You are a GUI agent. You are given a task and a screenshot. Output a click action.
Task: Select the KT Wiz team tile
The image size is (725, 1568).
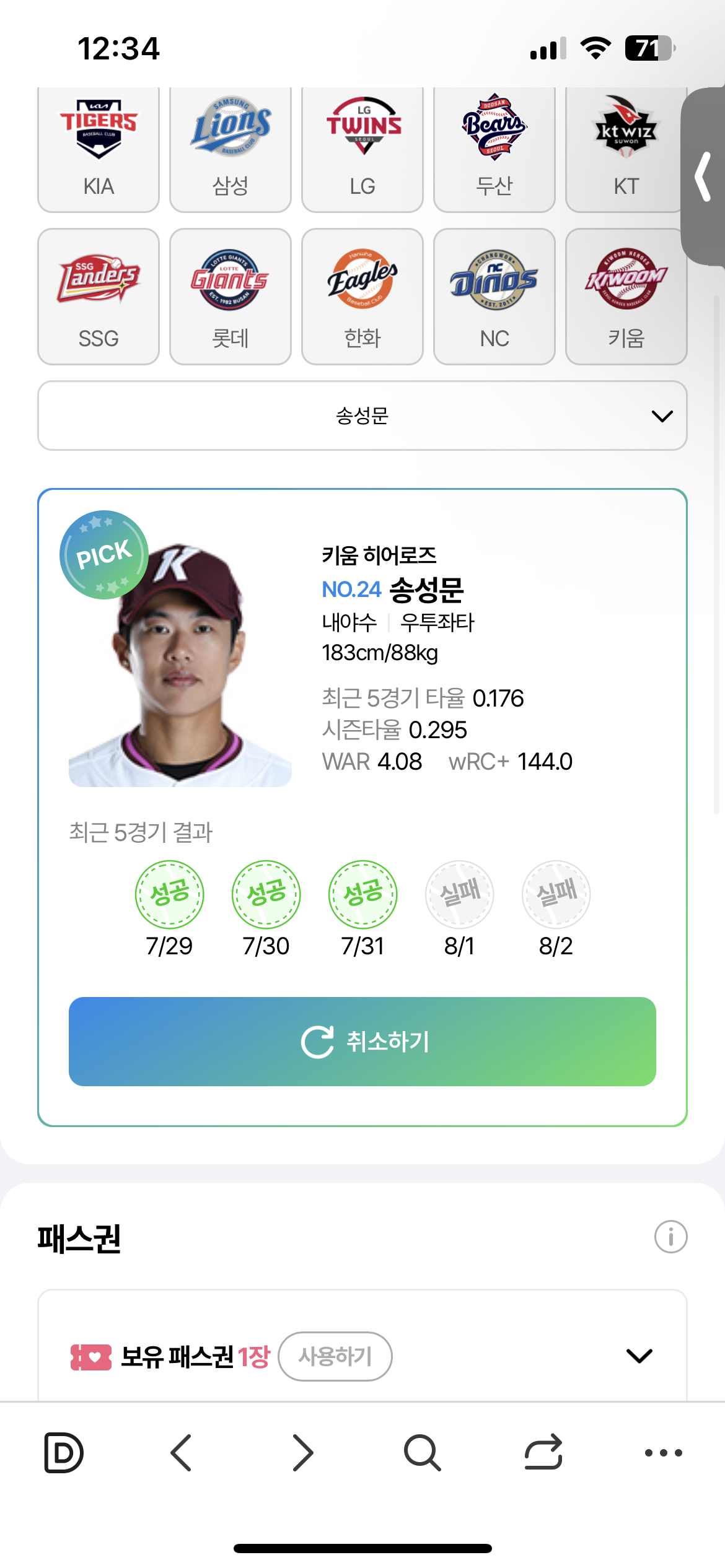pyautogui.click(x=625, y=149)
